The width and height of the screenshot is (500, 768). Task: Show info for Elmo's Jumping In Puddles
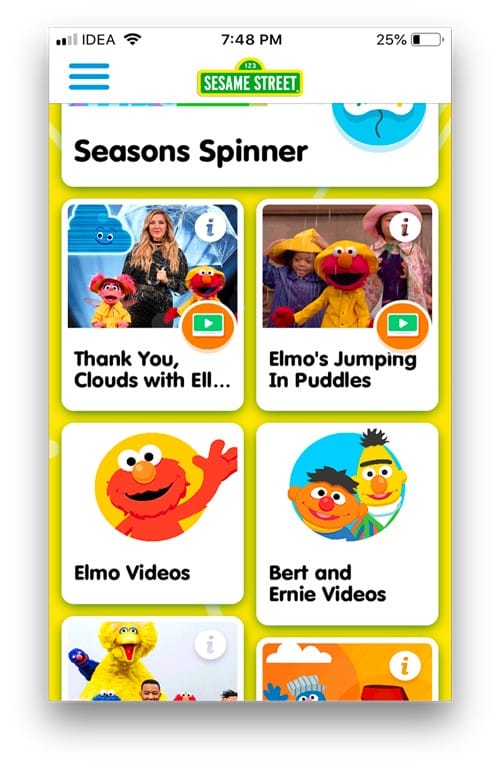(x=405, y=227)
